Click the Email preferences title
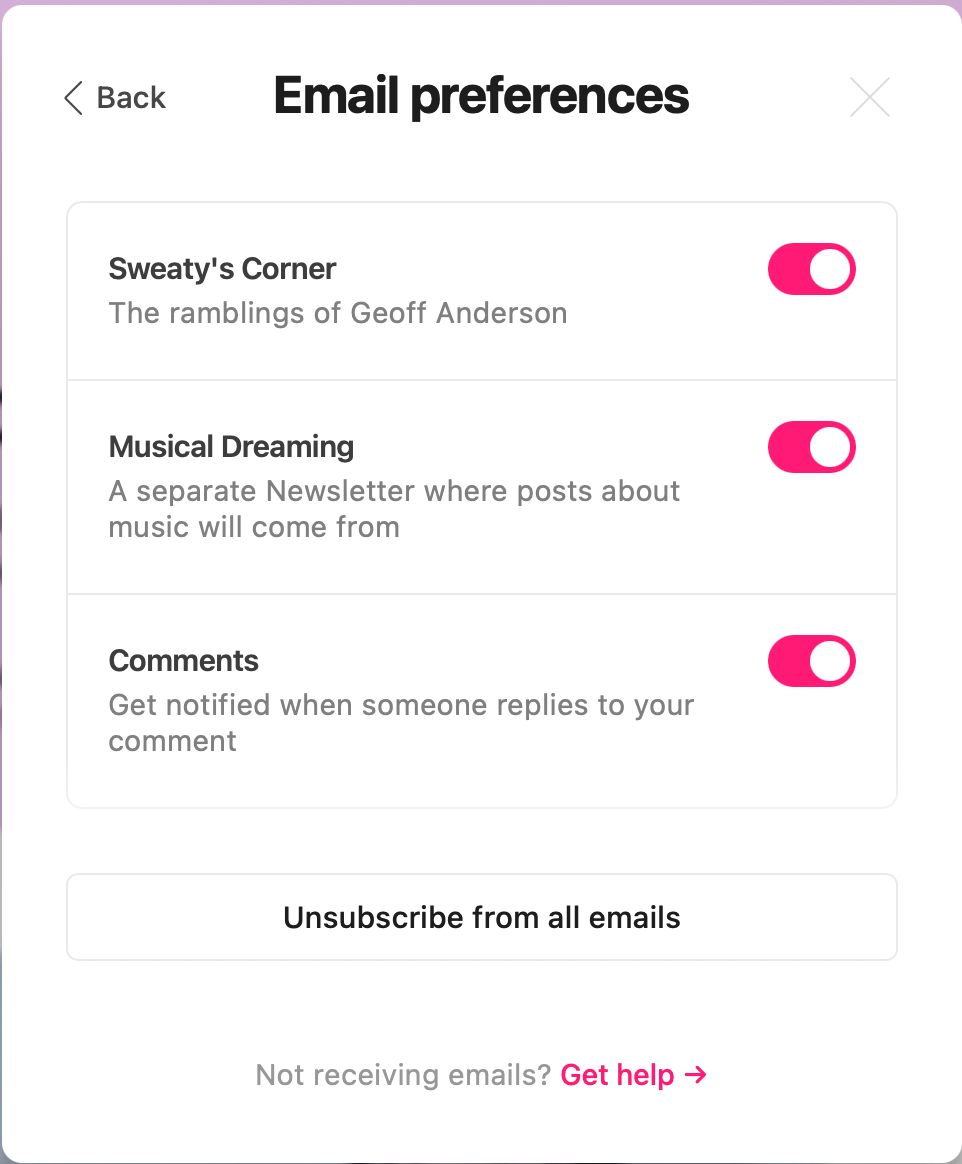The image size is (962, 1164). (x=481, y=96)
